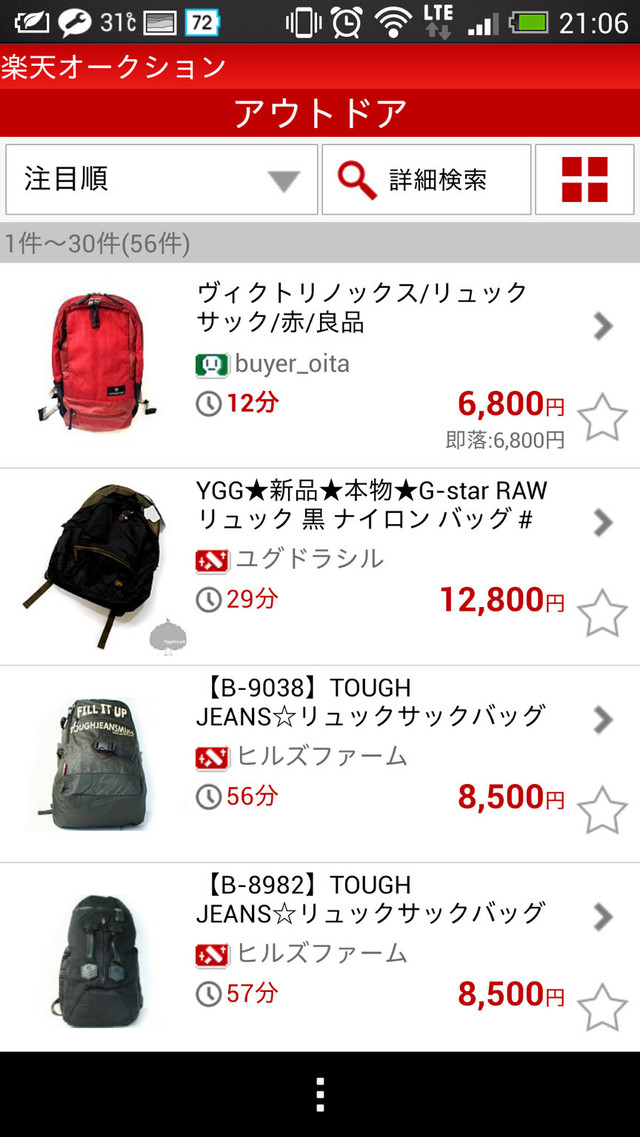This screenshot has height=1137, width=640.
Task: Open the 注目順 sort dropdown
Action: point(161,180)
